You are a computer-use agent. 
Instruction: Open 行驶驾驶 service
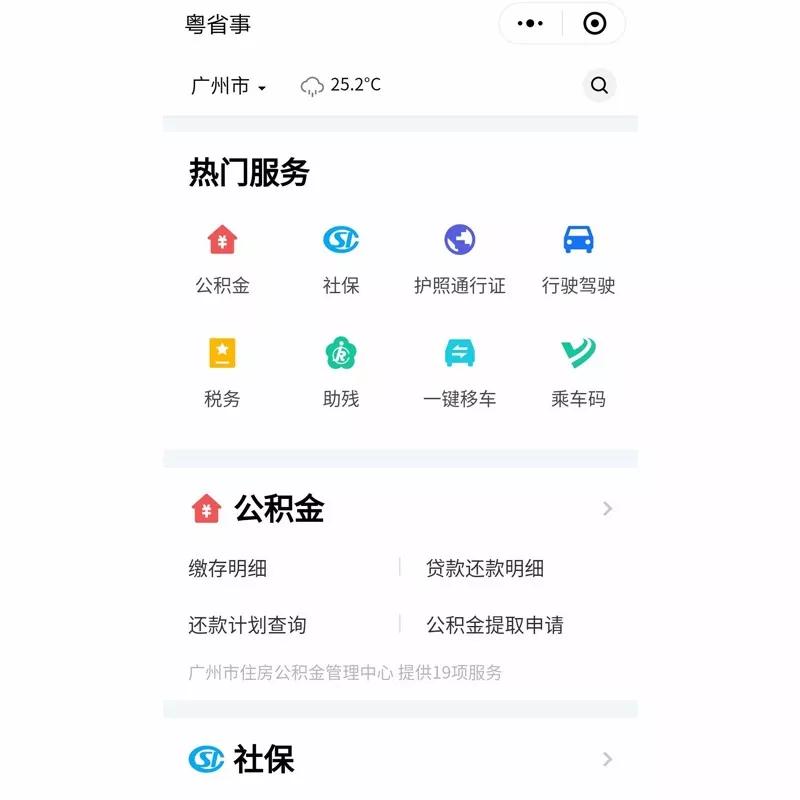(x=578, y=240)
